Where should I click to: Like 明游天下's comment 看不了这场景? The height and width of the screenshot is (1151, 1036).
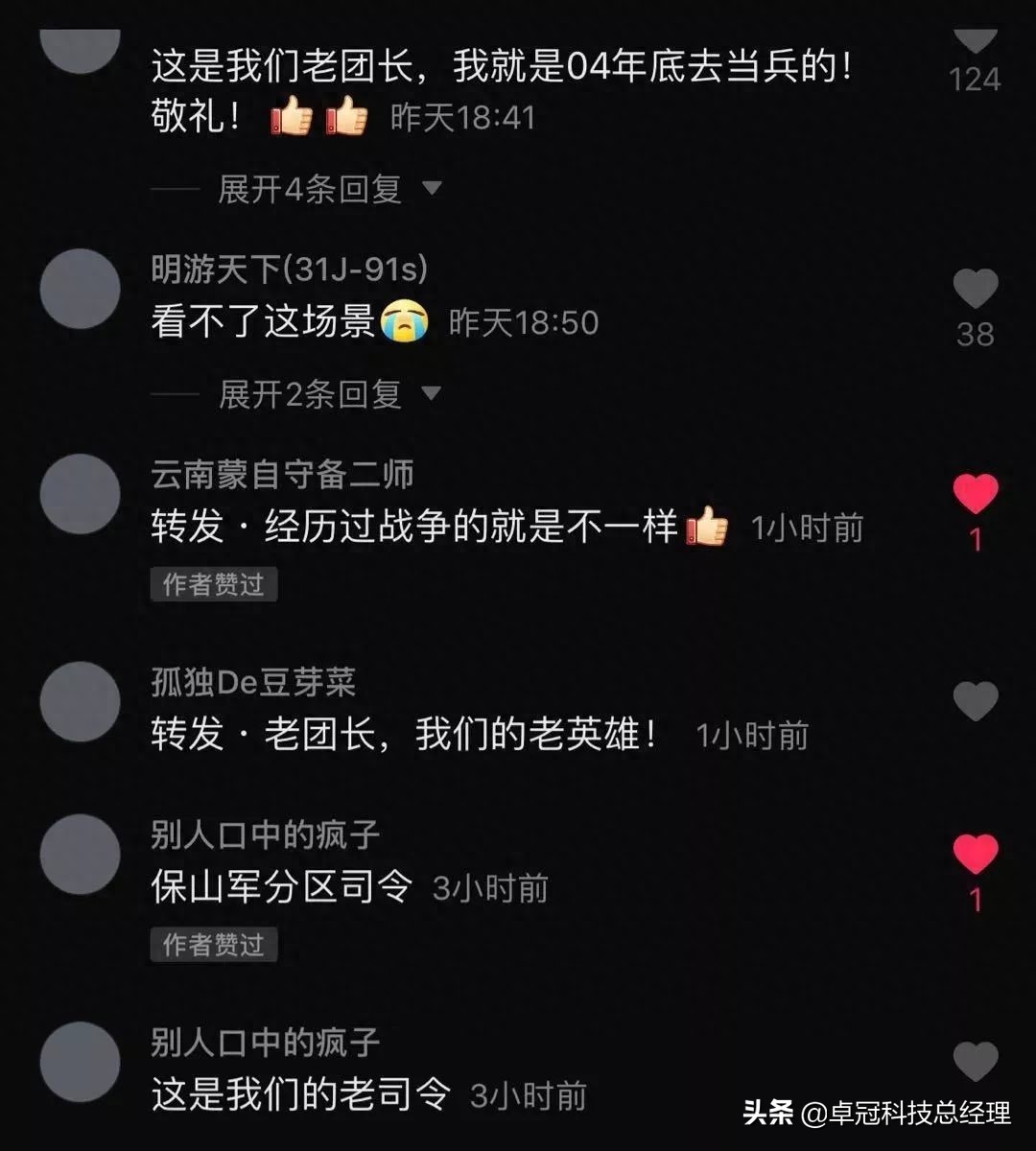pos(976,290)
